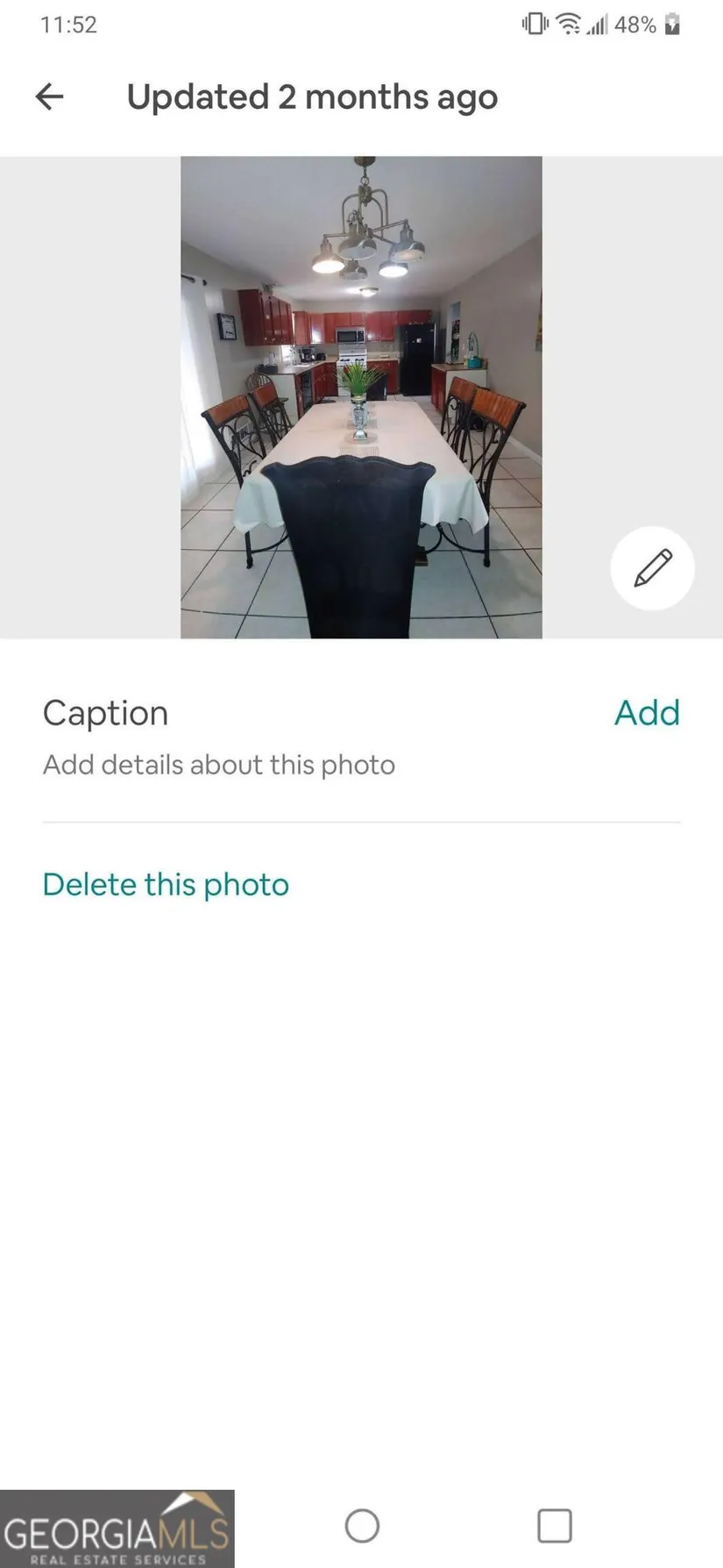Image resolution: width=723 pixels, height=1568 pixels.
Task: Add a caption to this photo
Action: coord(647,713)
